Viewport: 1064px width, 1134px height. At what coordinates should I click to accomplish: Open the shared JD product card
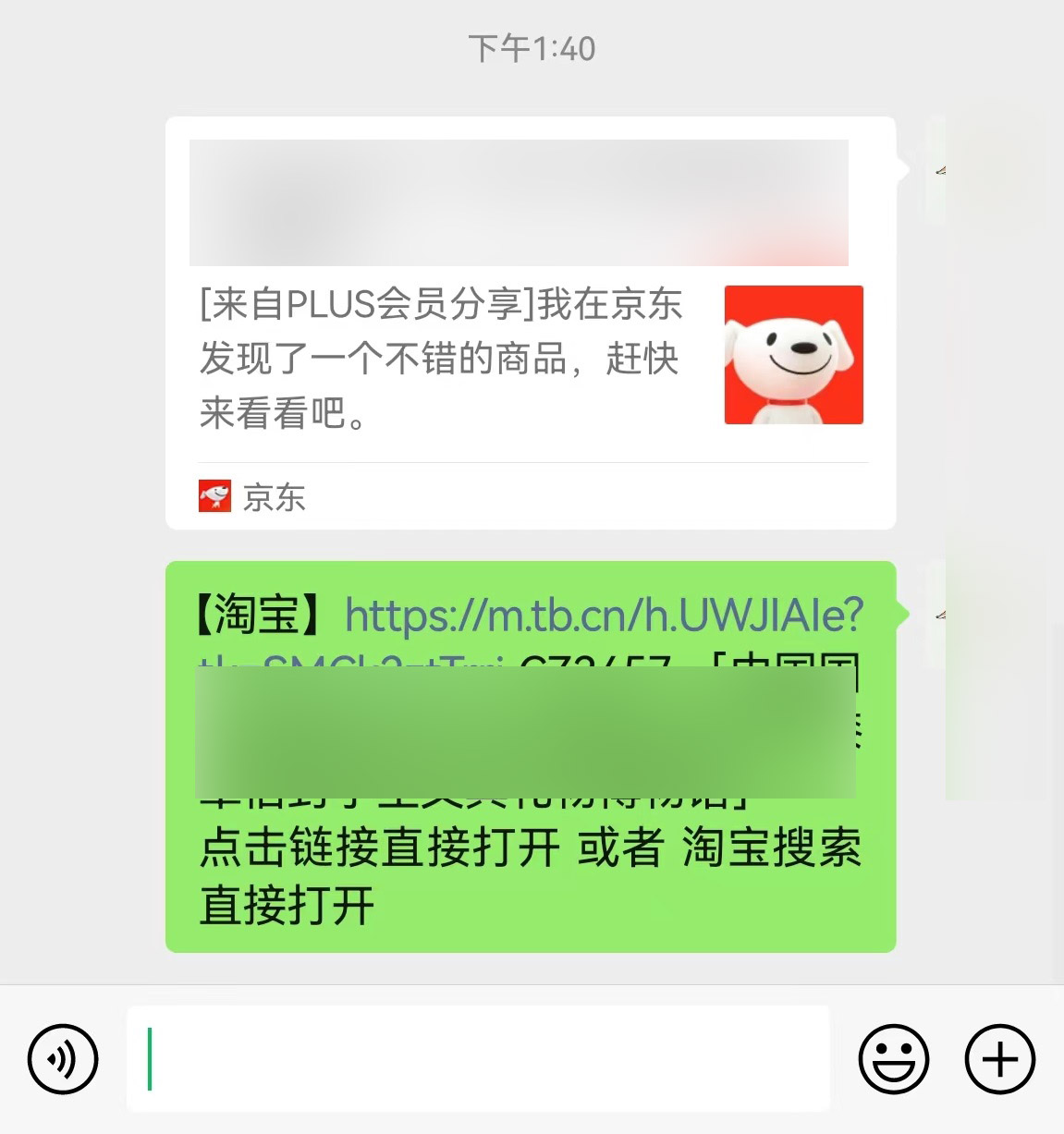[532, 323]
